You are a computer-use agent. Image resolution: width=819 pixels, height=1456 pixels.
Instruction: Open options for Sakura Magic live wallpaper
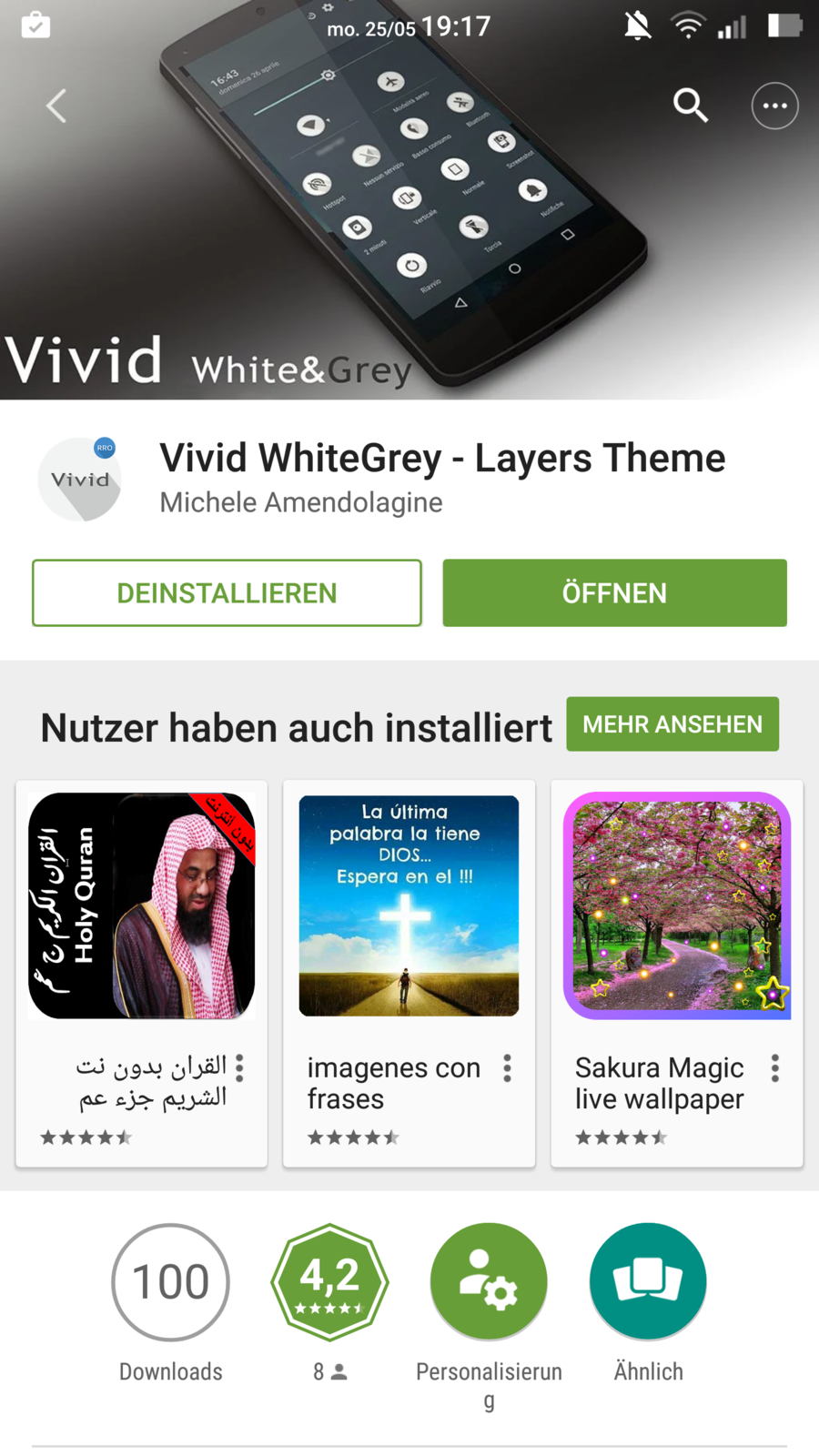pos(774,1068)
